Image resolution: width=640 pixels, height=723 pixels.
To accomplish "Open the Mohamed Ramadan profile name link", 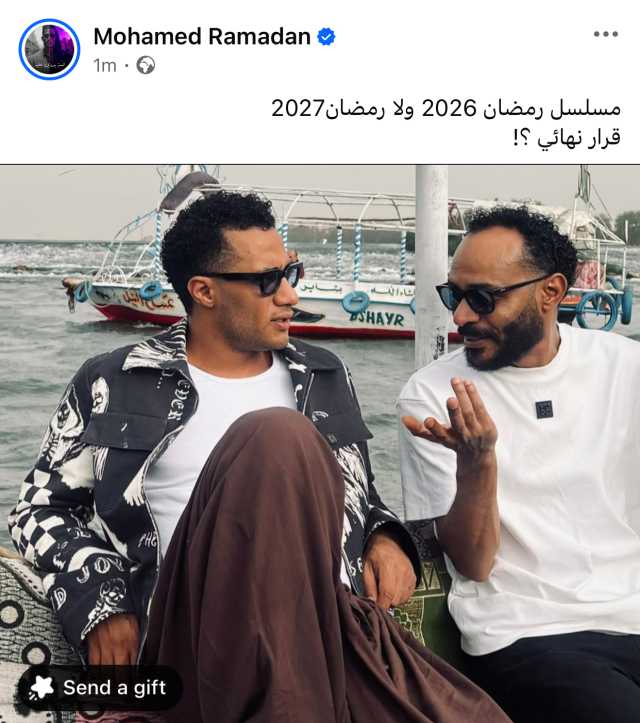I will (201, 36).
